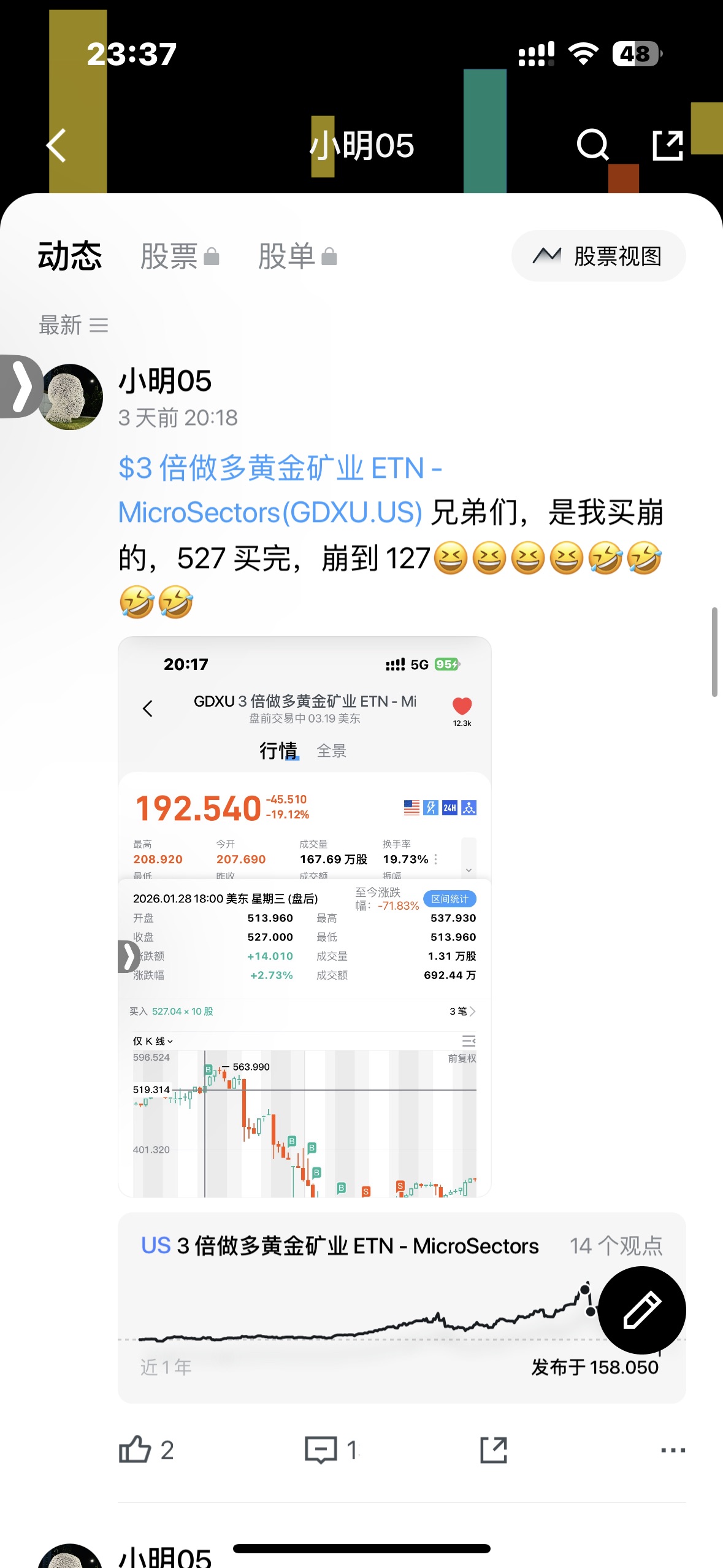723x1568 pixels.
Task: Compose a new post with pencil button
Action: (641, 1310)
